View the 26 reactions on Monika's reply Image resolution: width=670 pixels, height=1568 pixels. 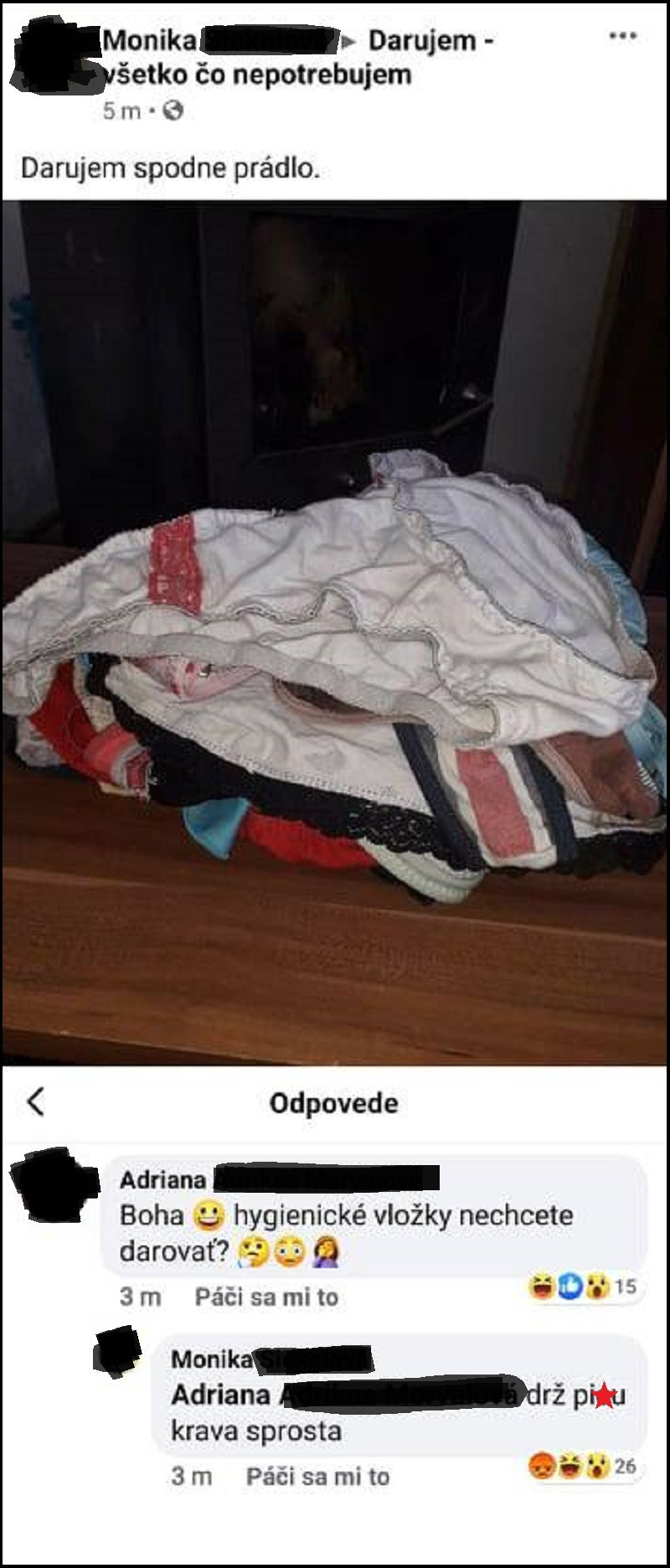pyautogui.click(x=583, y=1466)
